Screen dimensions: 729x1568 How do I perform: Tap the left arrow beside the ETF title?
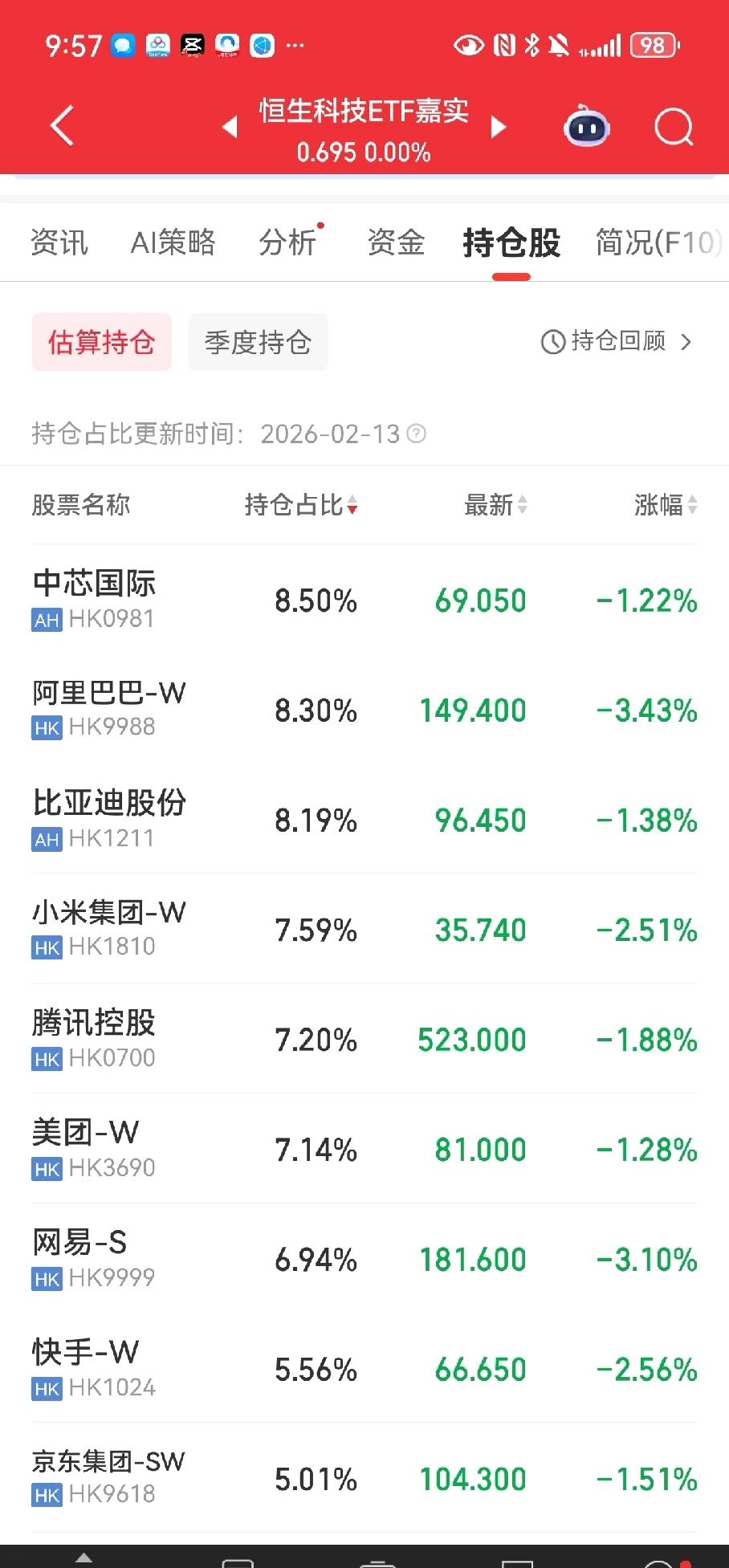point(230,128)
